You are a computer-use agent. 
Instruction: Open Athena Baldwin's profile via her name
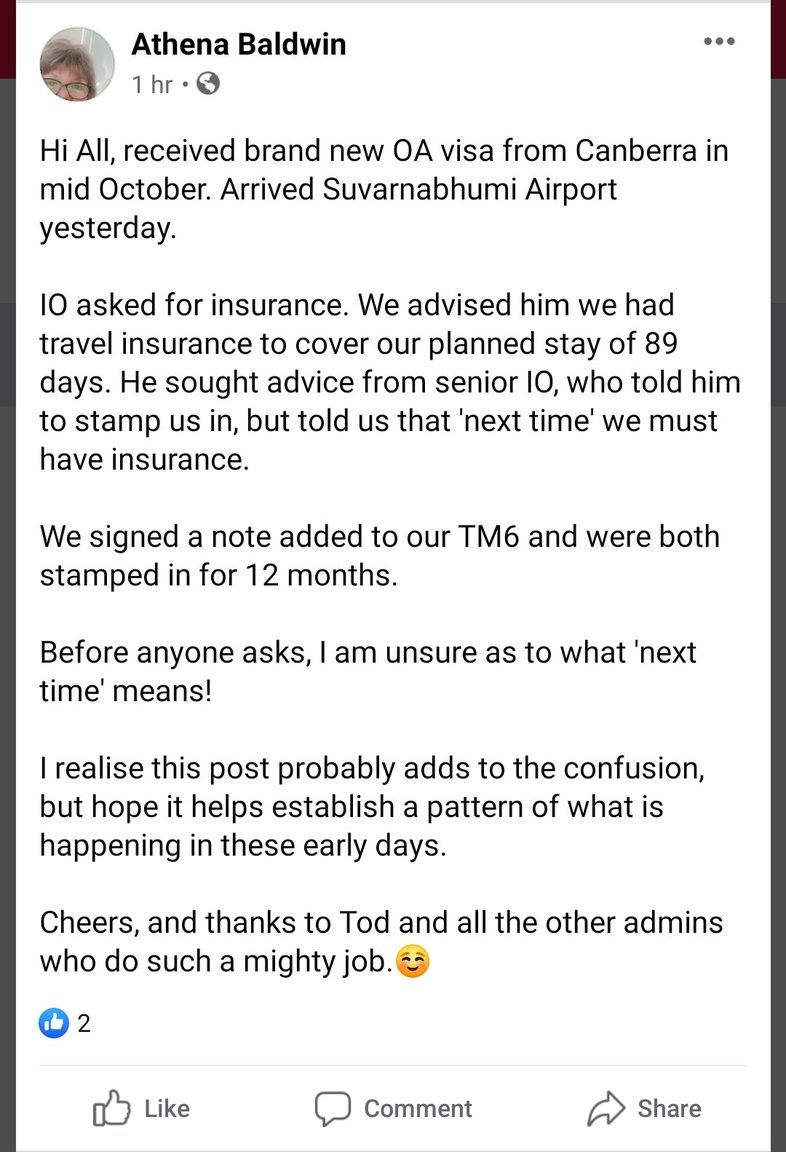click(238, 44)
